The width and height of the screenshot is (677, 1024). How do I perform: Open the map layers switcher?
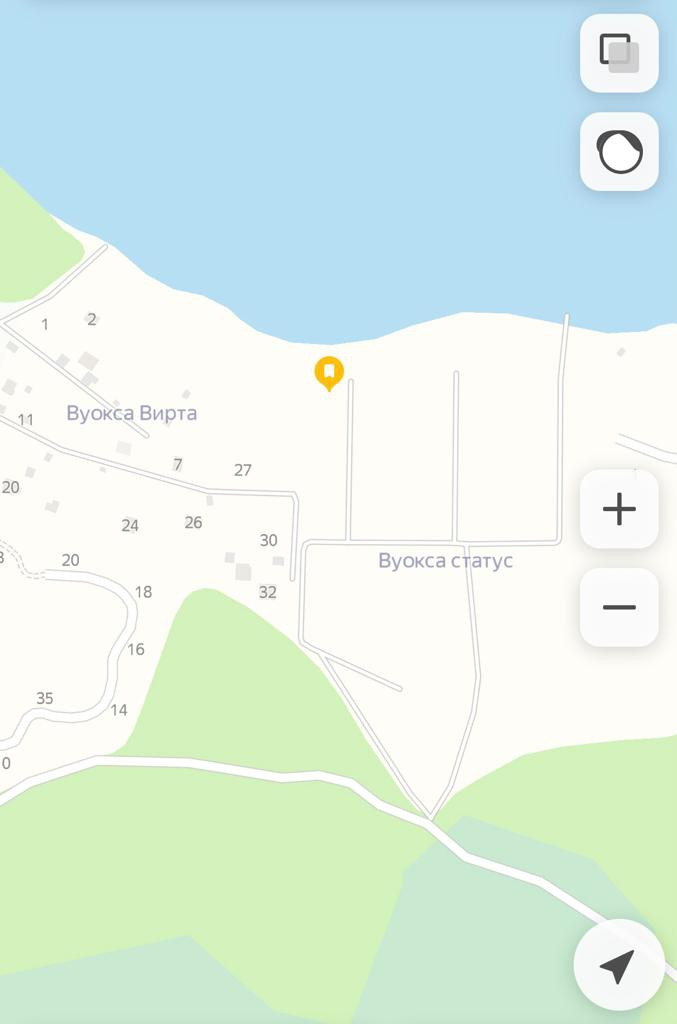pyautogui.click(x=619, y=53)
